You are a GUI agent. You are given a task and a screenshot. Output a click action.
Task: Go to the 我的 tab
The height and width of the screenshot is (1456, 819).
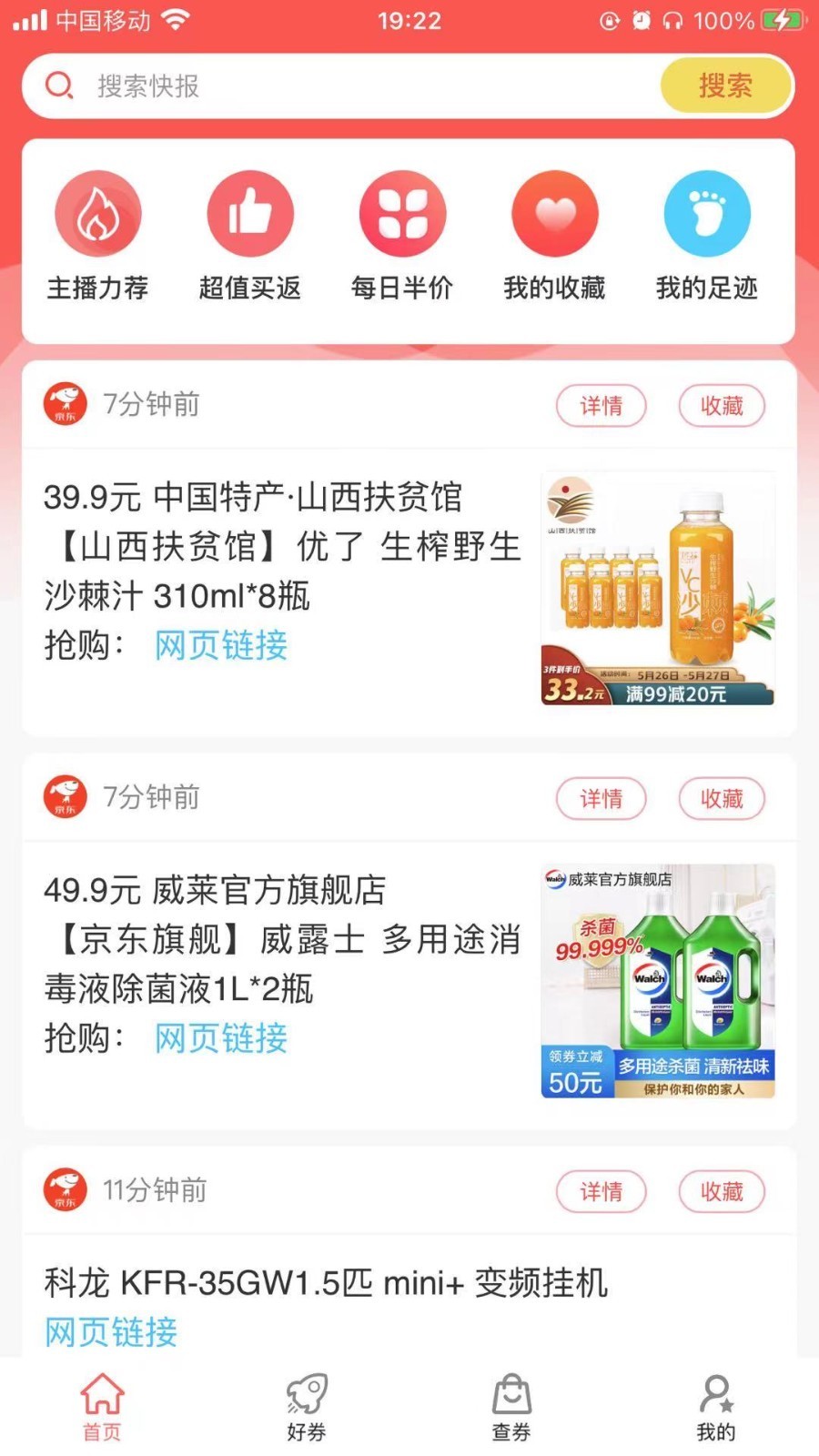(x=716, y=1407)
